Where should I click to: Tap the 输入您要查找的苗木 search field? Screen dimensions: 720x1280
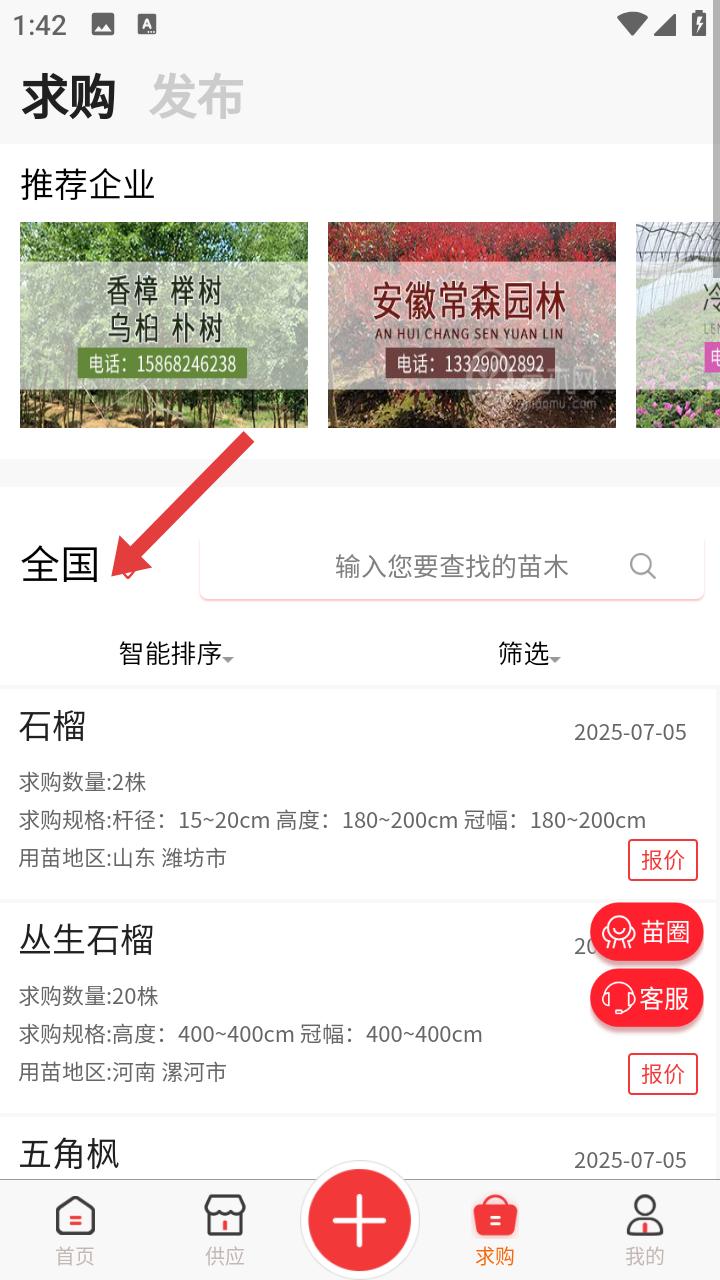451,567
